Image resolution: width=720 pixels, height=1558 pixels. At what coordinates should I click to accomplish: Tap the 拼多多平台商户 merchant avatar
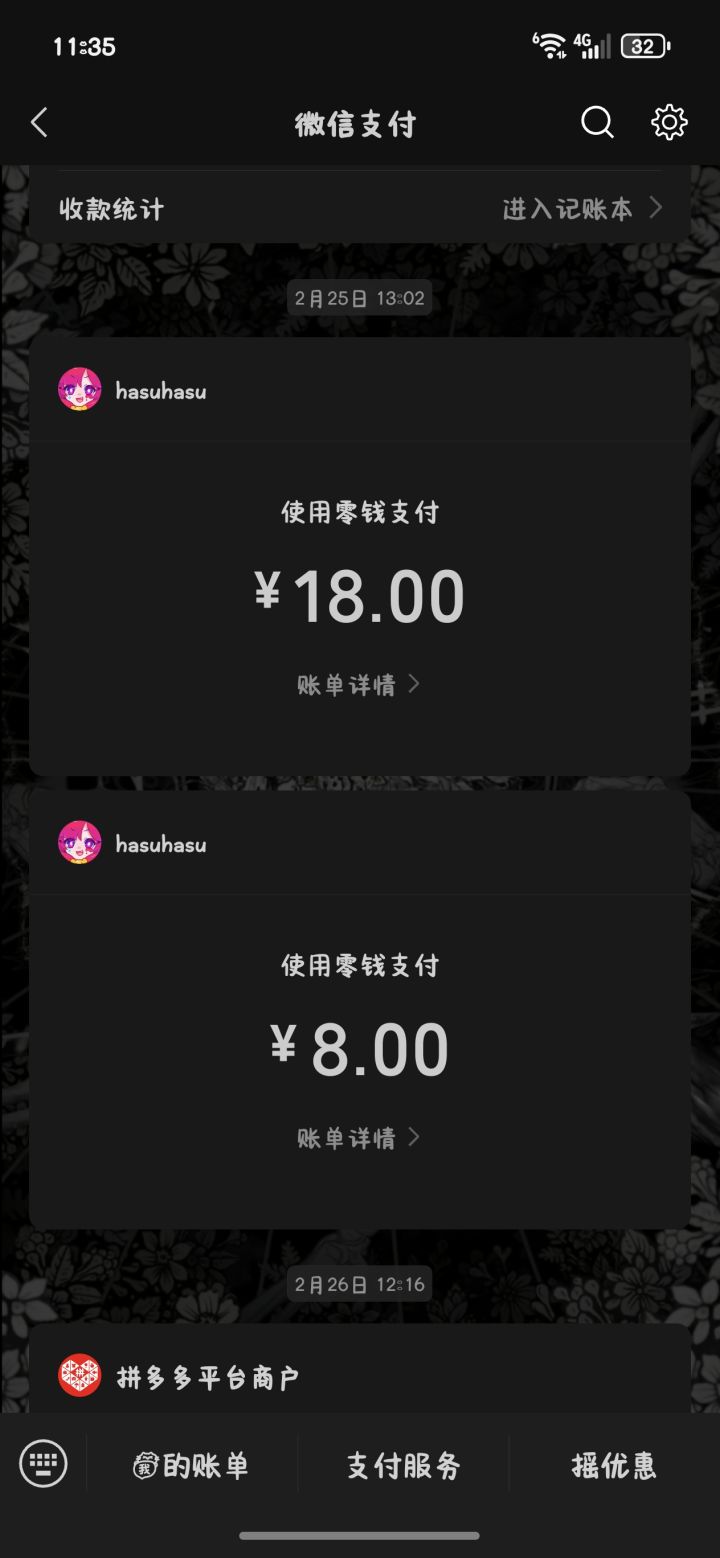tap(80, 1375)
